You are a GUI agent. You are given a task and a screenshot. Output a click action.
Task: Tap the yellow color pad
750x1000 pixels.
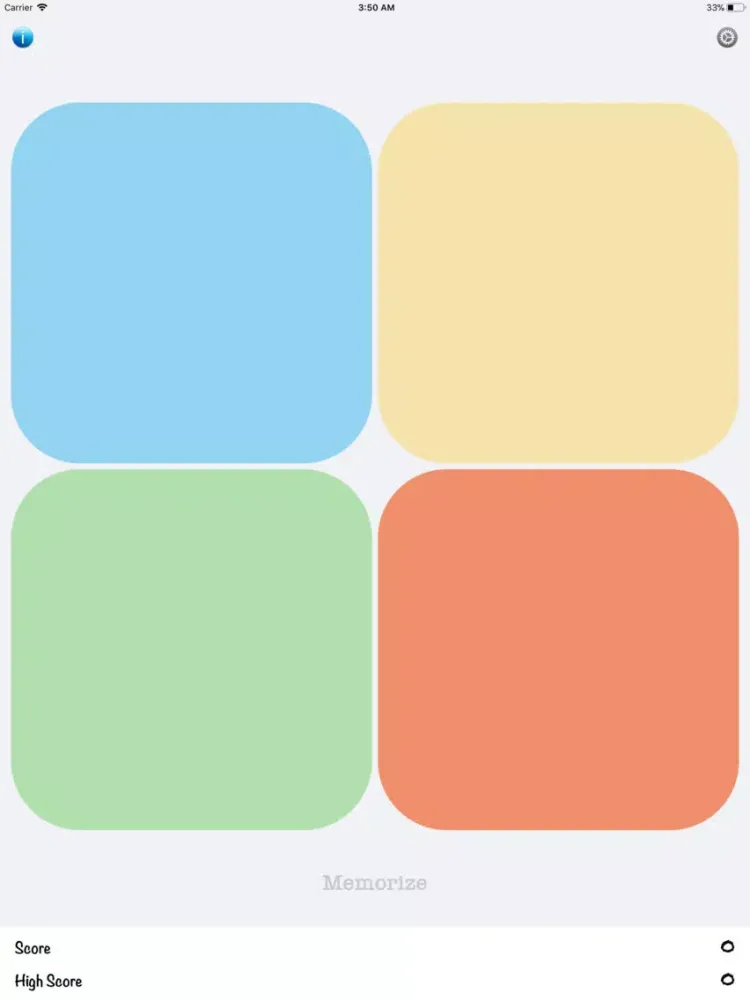[x=558, y=283]
